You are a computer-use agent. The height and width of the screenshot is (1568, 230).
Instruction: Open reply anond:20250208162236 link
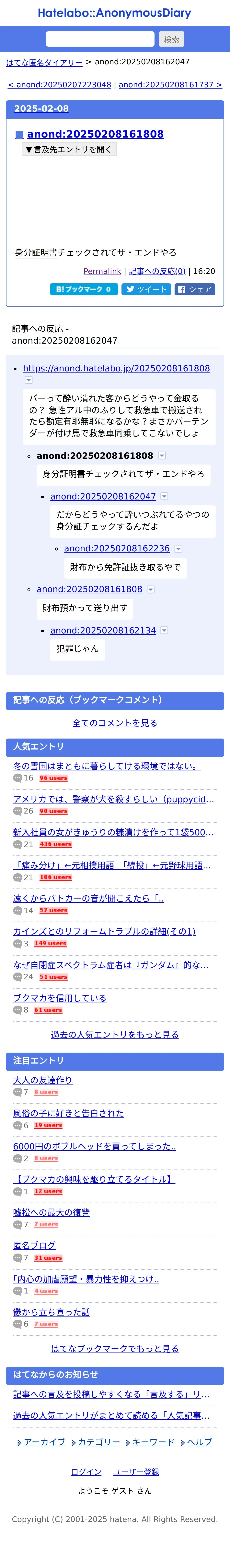pyautogui.click(x=117, y=548)
